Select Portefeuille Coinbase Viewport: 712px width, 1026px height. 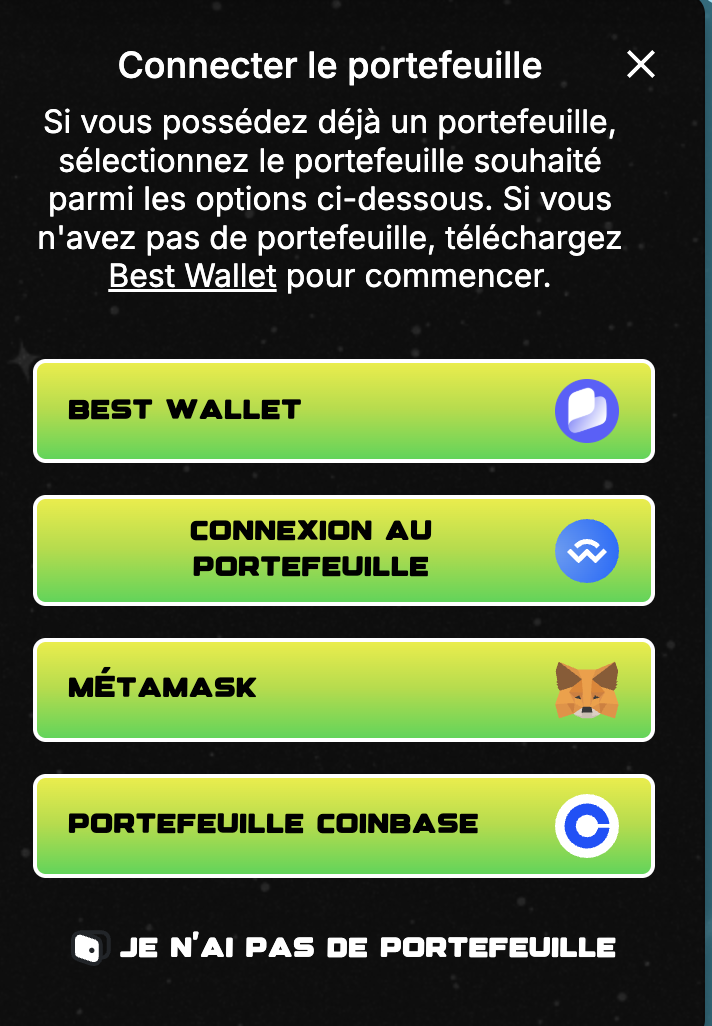point(344,825)
